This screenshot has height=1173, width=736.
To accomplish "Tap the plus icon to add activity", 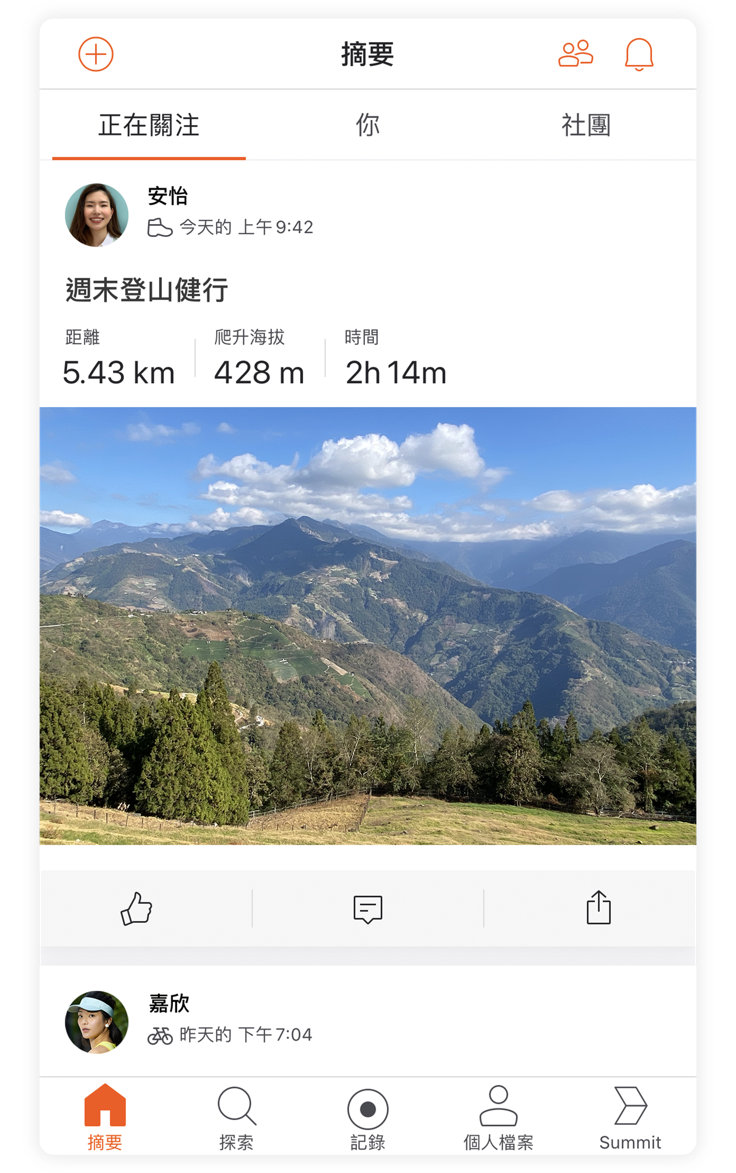I will (x=96, y=54).
